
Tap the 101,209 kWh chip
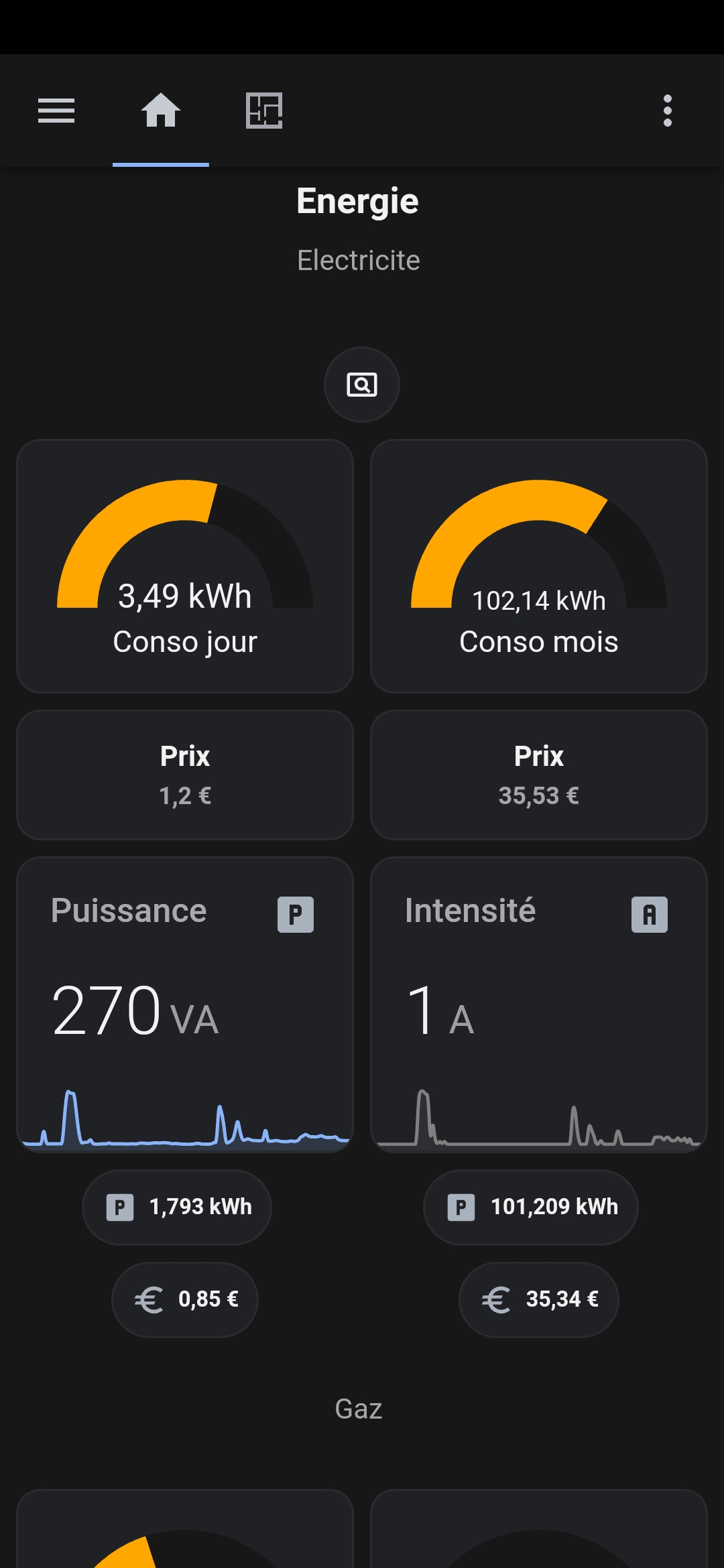coord(531,1207)
